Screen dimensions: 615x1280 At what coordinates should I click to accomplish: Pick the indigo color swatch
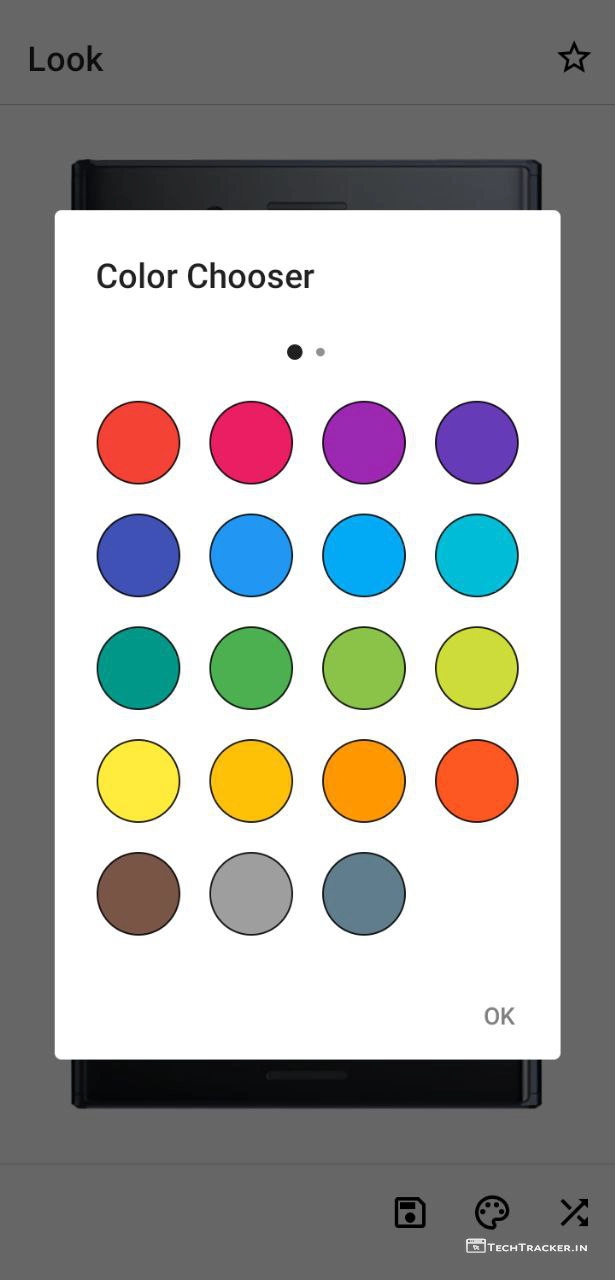[x=138, y=556]
